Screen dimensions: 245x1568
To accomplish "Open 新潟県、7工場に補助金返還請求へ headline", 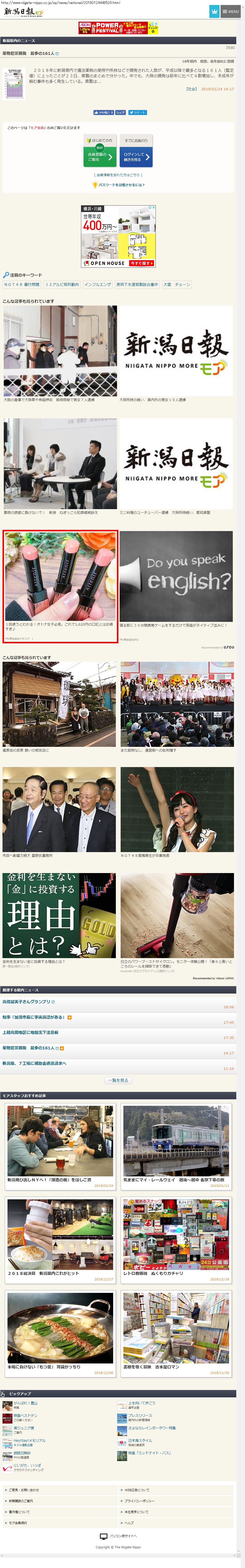I will click(x=35, y=1063).
